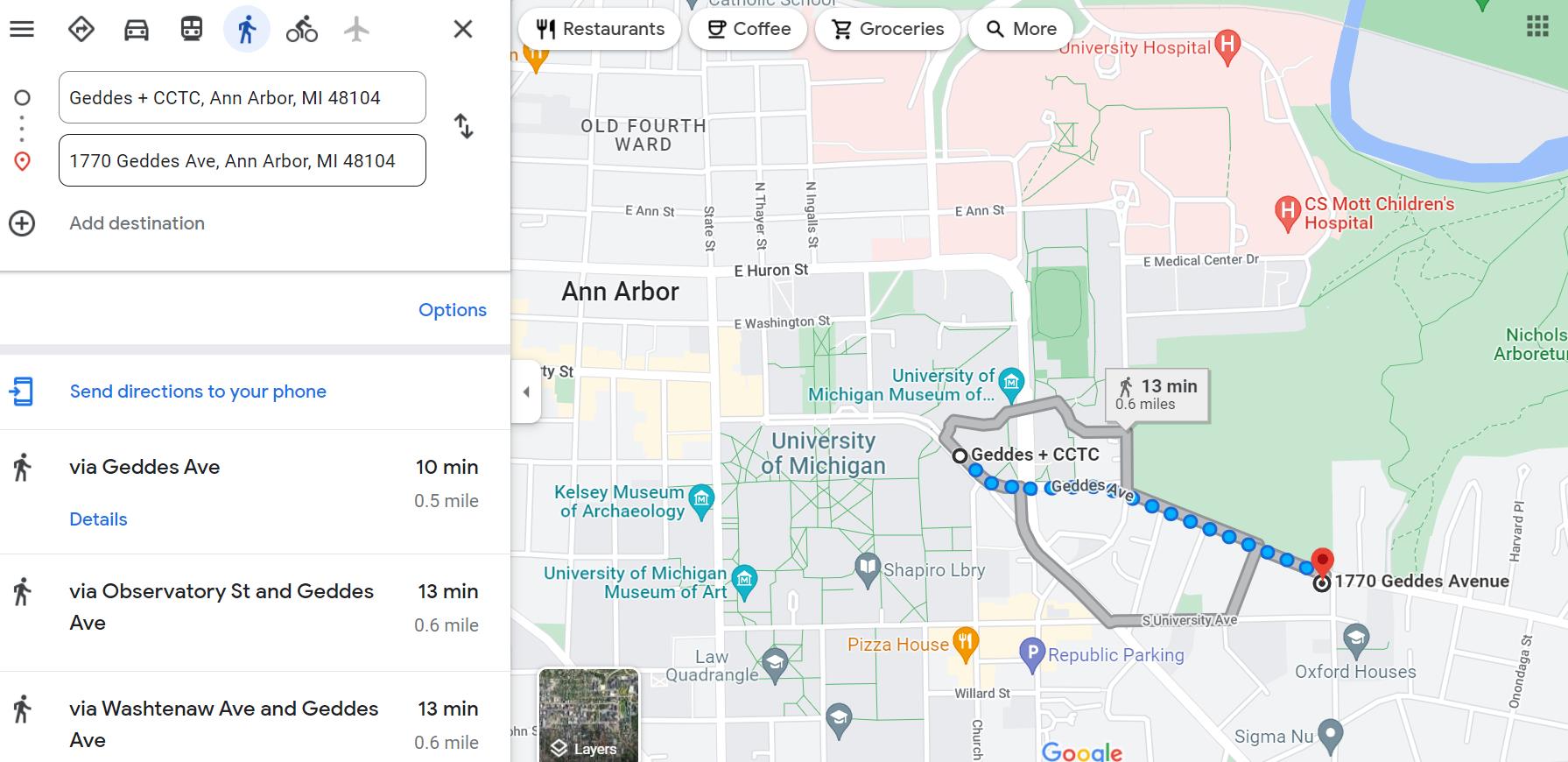Send directions to your phone
The height and width of the screenshot is (762, 1568).
point(198,392)
